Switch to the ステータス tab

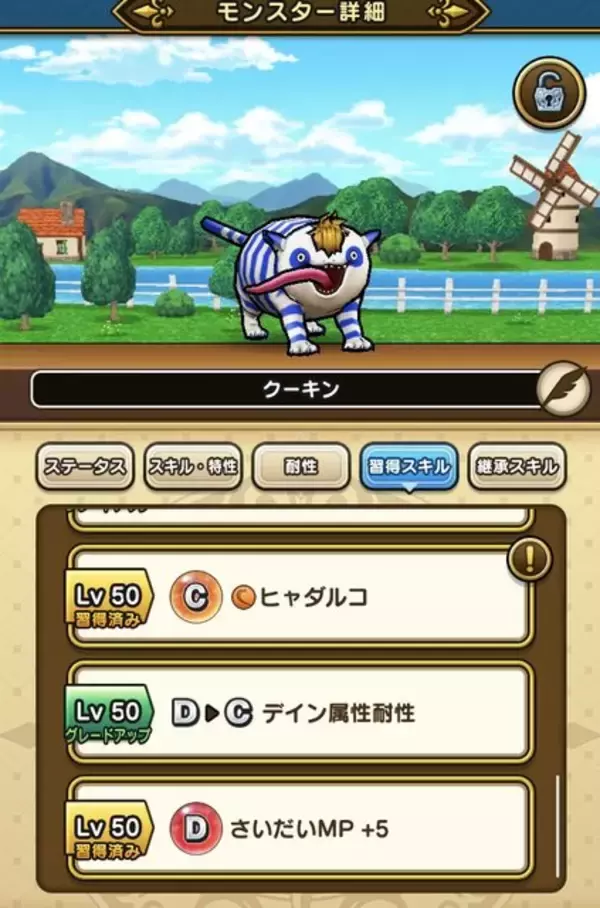click(85, 466)
